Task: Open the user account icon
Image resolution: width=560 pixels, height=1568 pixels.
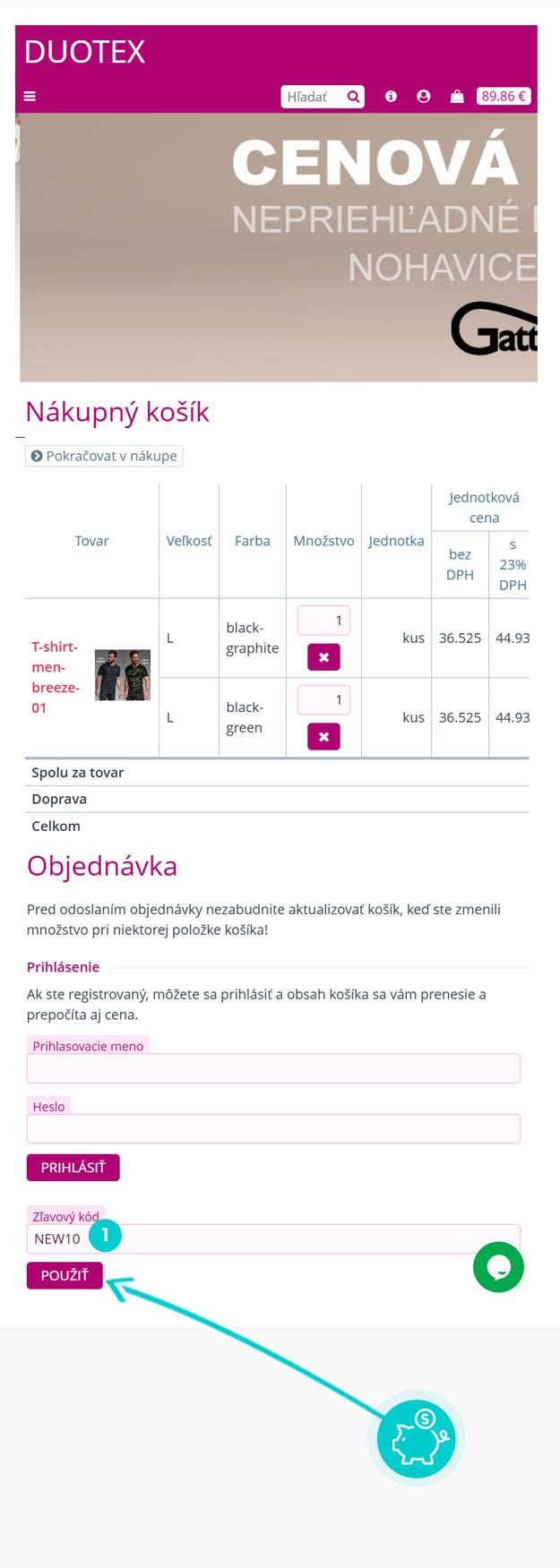Action: (424, 97)
